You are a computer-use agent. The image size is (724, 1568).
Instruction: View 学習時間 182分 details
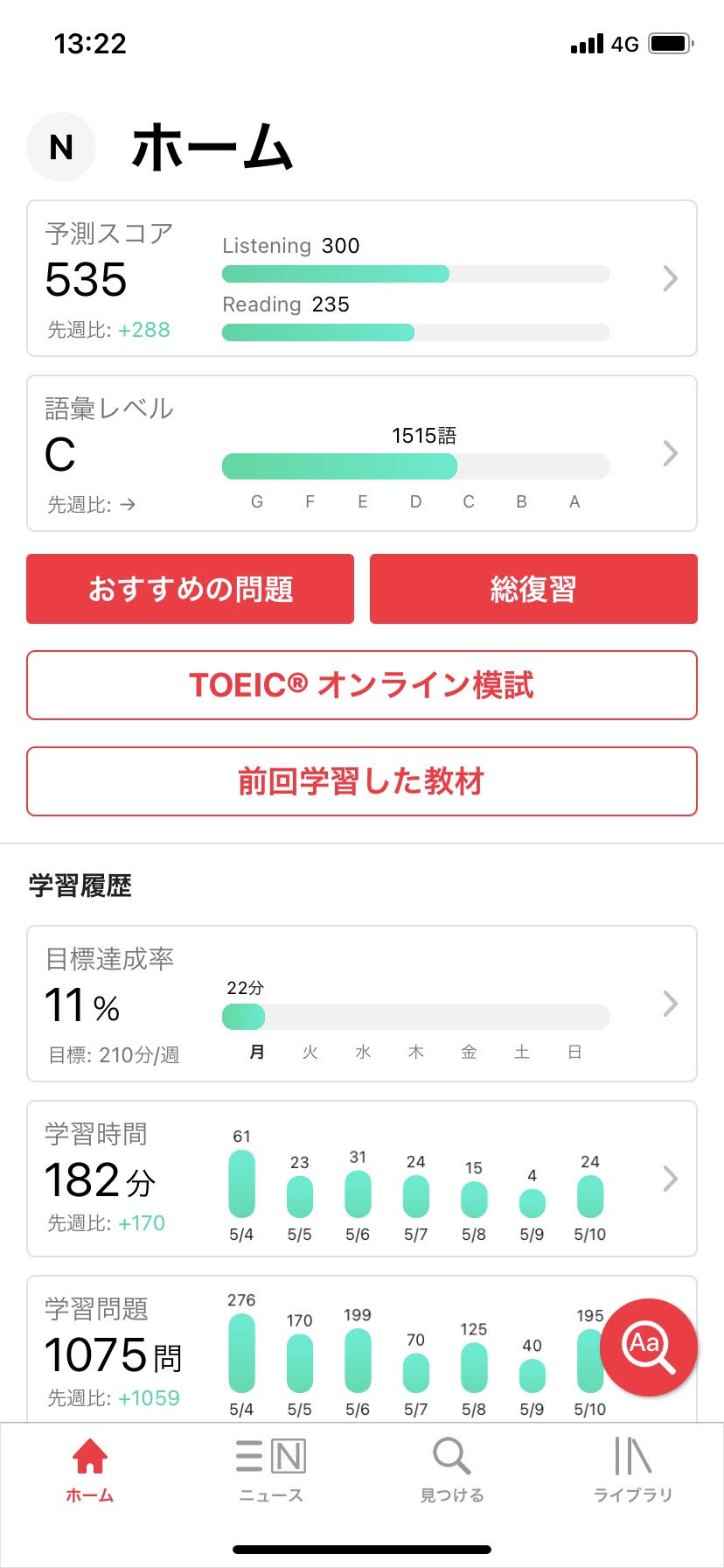pos(361,1179)
